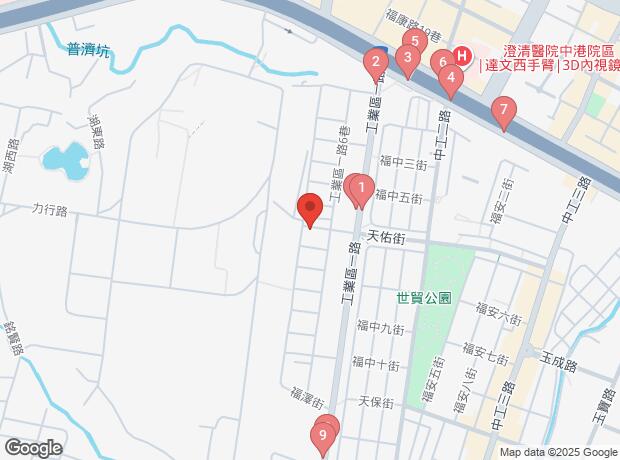The height and width of the screenshot is (460, 620).
Task: Tap map marker number 9
Action: [x=322, y=434]
